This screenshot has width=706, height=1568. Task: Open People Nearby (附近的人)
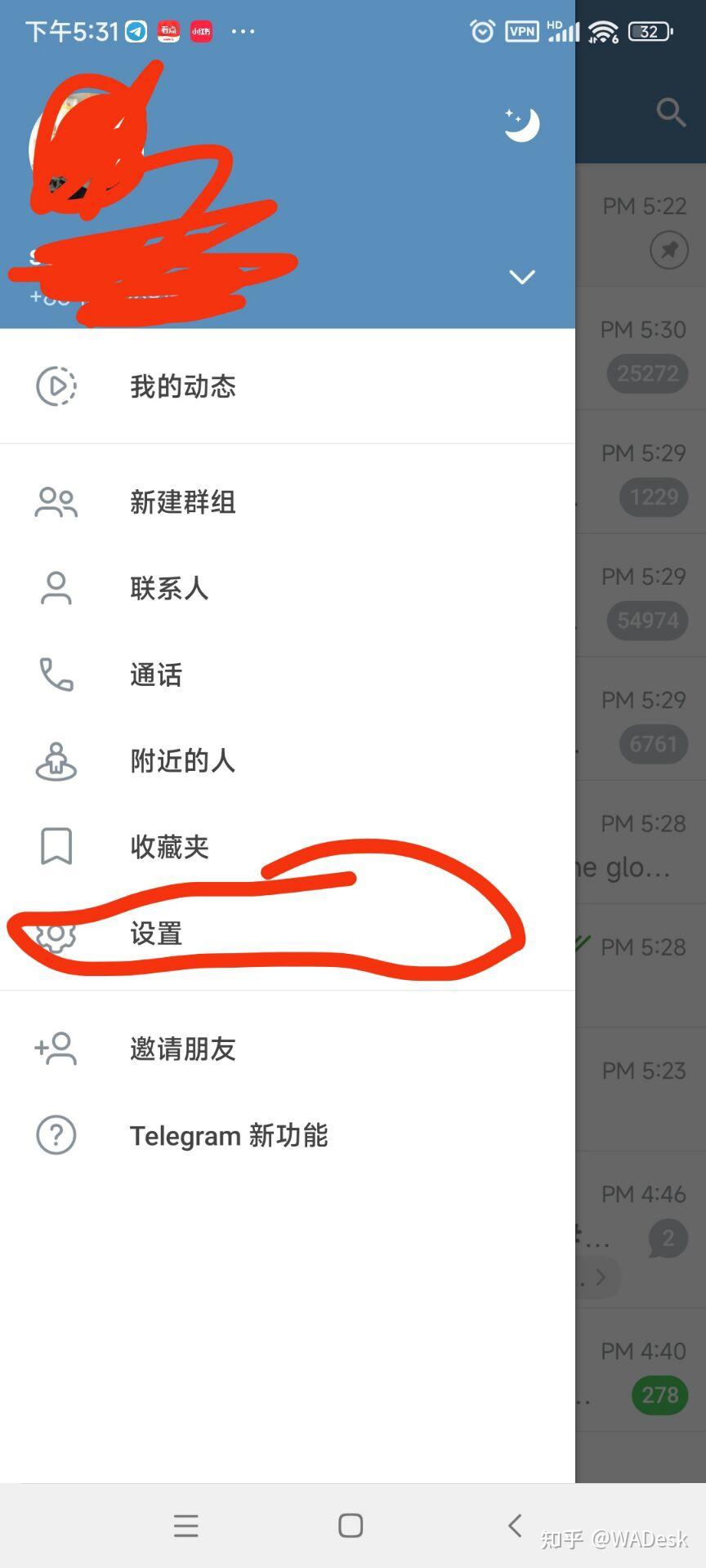pyautogui.click(x=55, y=760)
